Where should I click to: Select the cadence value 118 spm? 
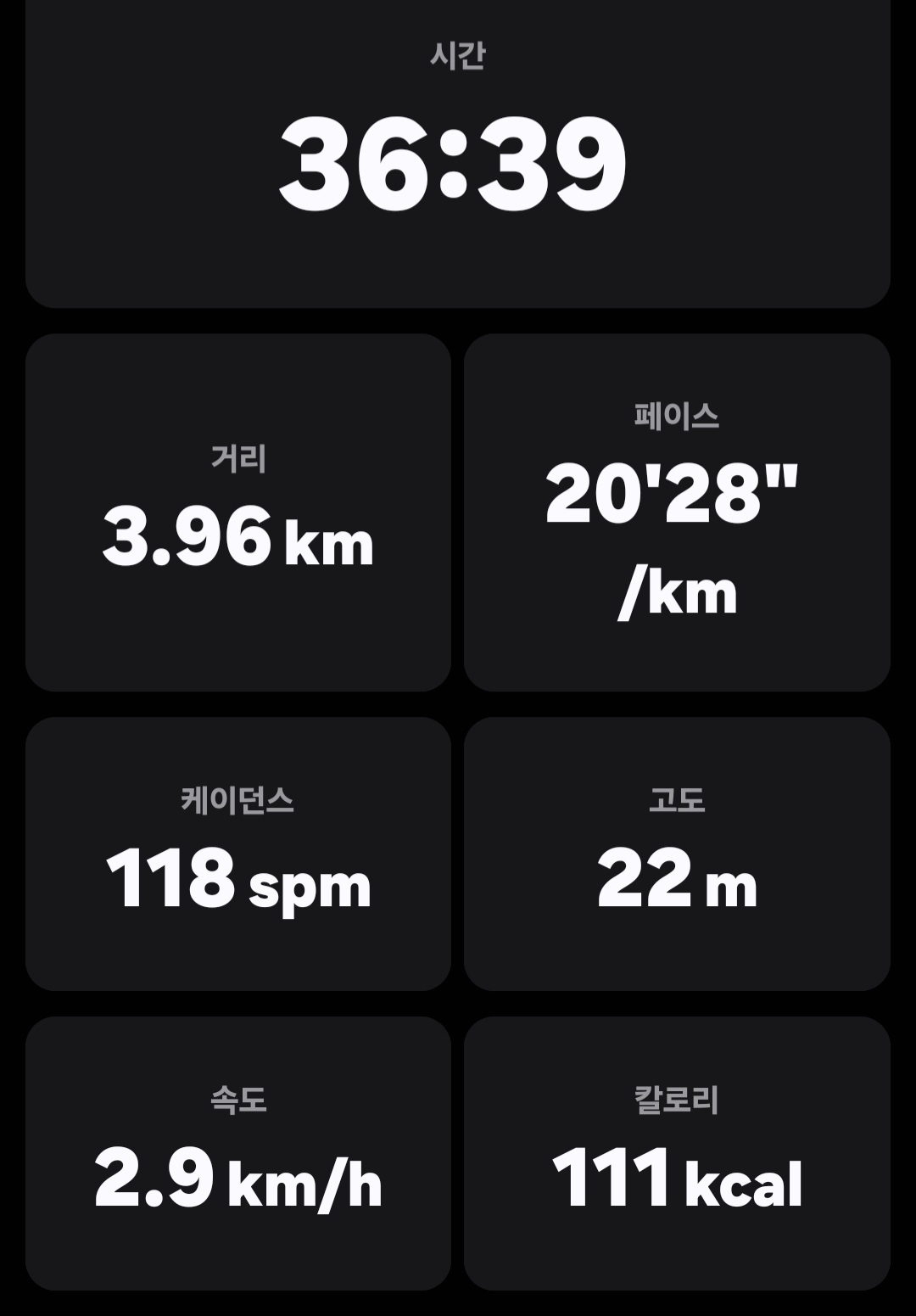(x=240, y=883)
